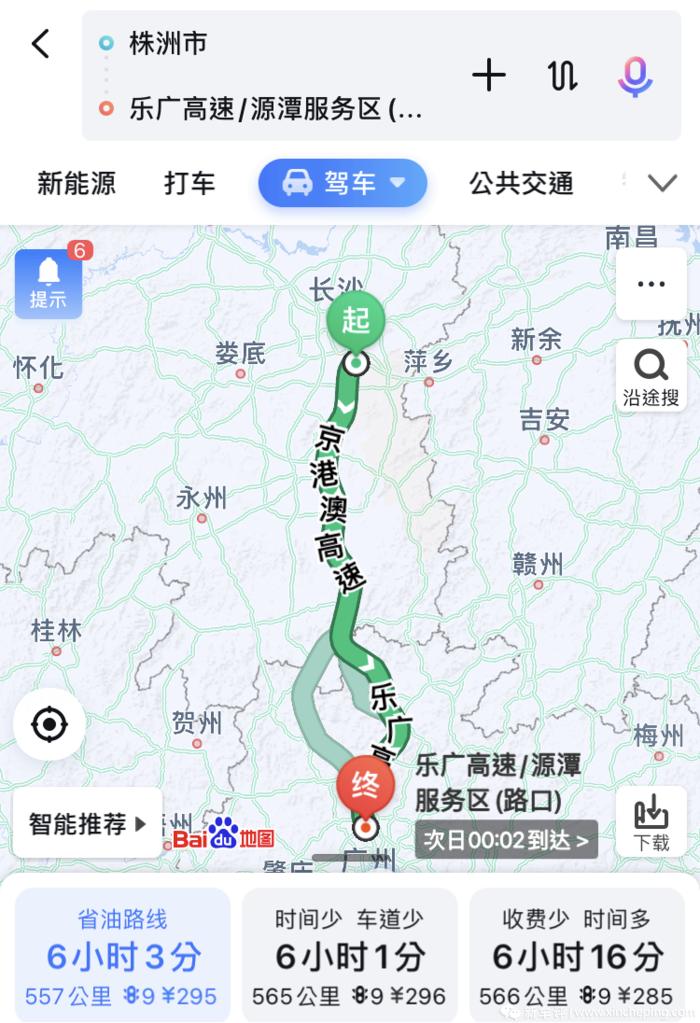Switch to the 打车 tab

189,183
